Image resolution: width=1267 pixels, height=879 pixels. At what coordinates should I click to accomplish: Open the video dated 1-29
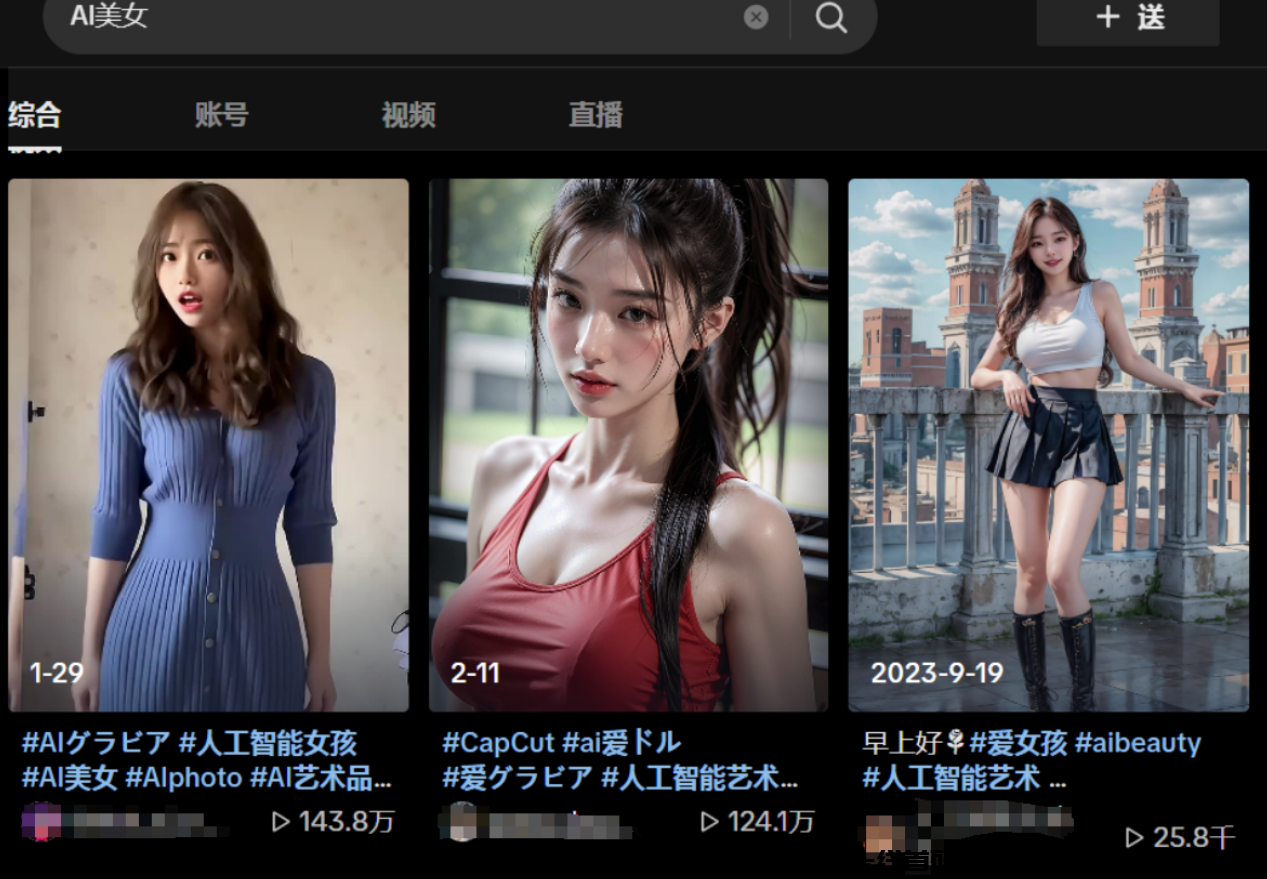[x=208, y=445]
